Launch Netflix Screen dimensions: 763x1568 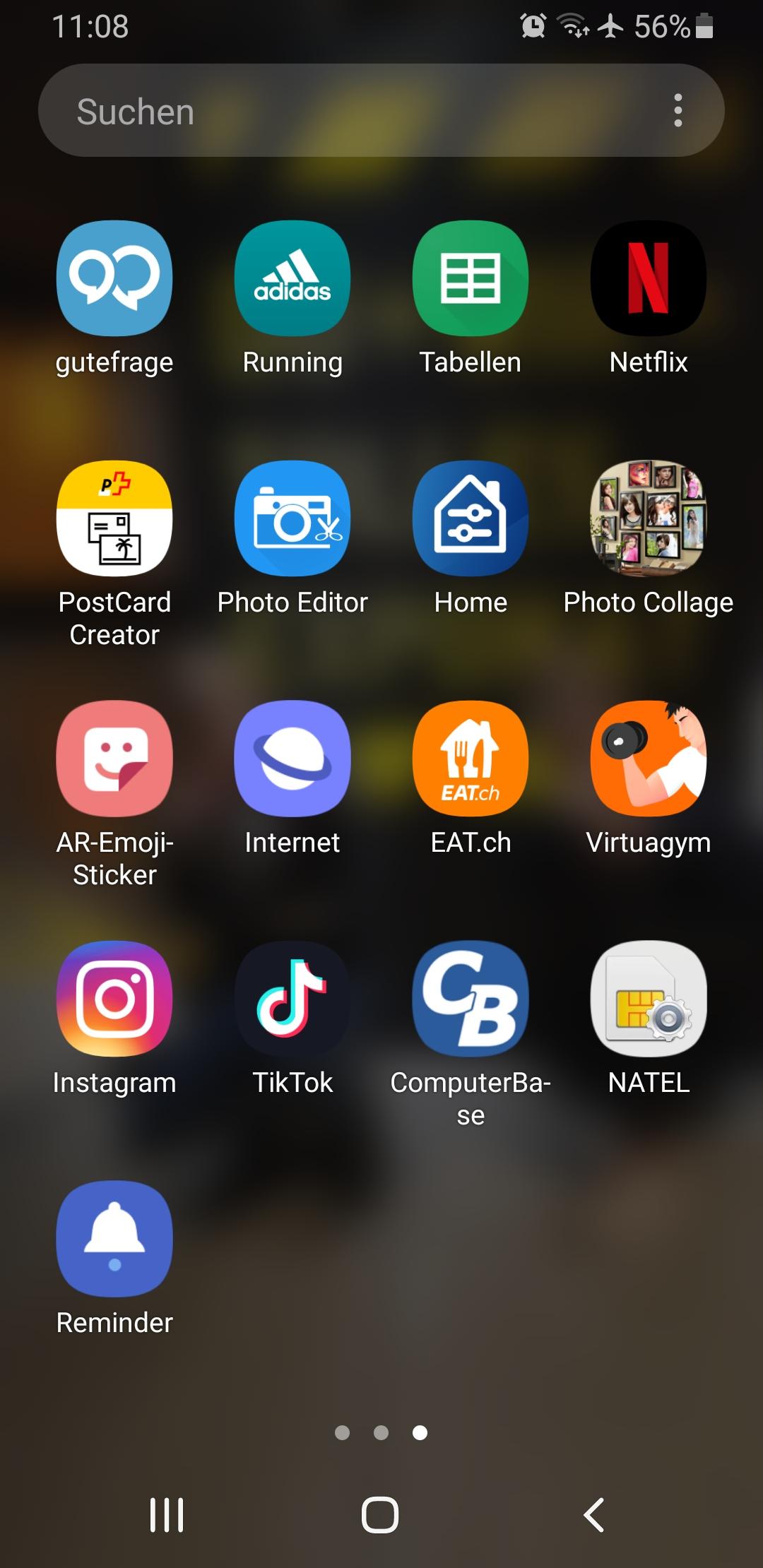point(649,278)
